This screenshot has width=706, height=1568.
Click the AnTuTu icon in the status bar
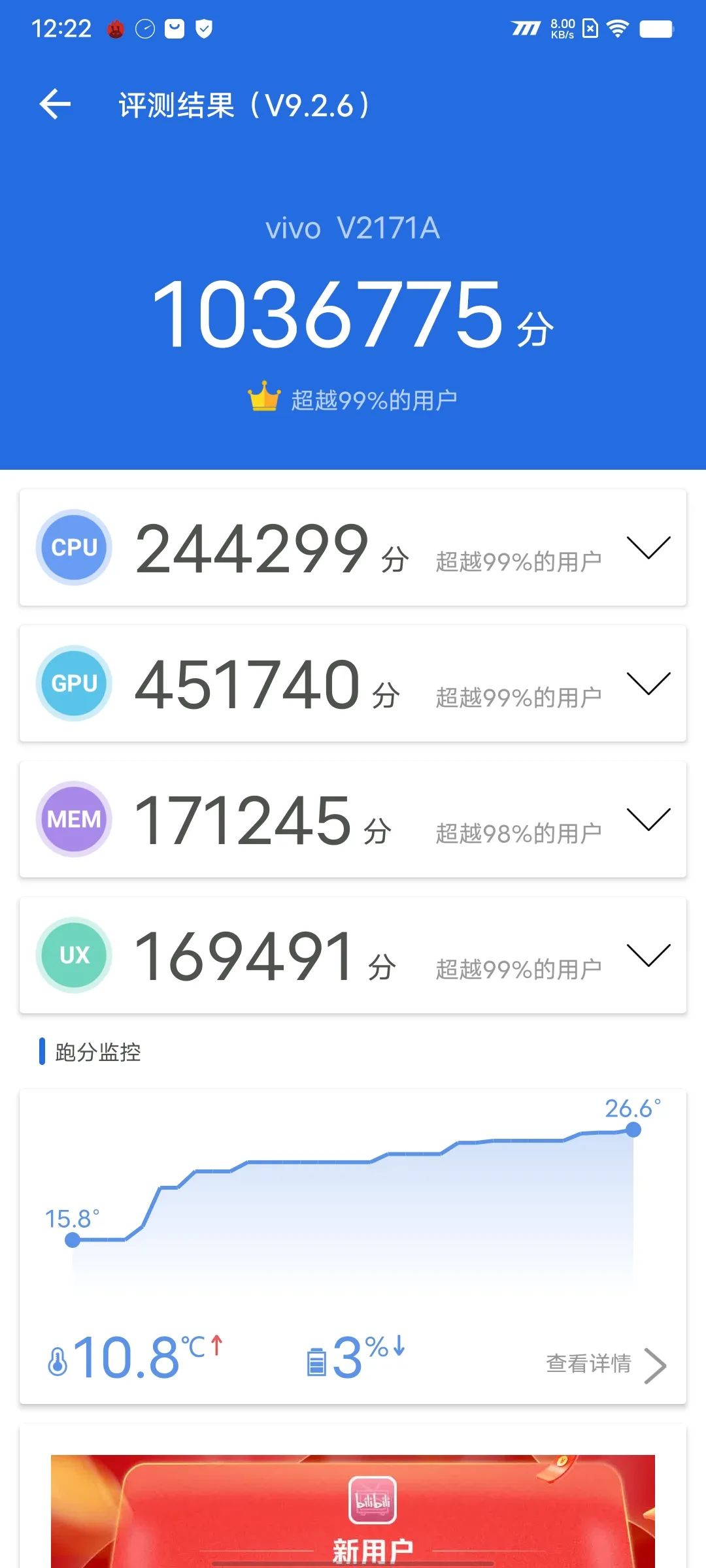click(114, 27)
